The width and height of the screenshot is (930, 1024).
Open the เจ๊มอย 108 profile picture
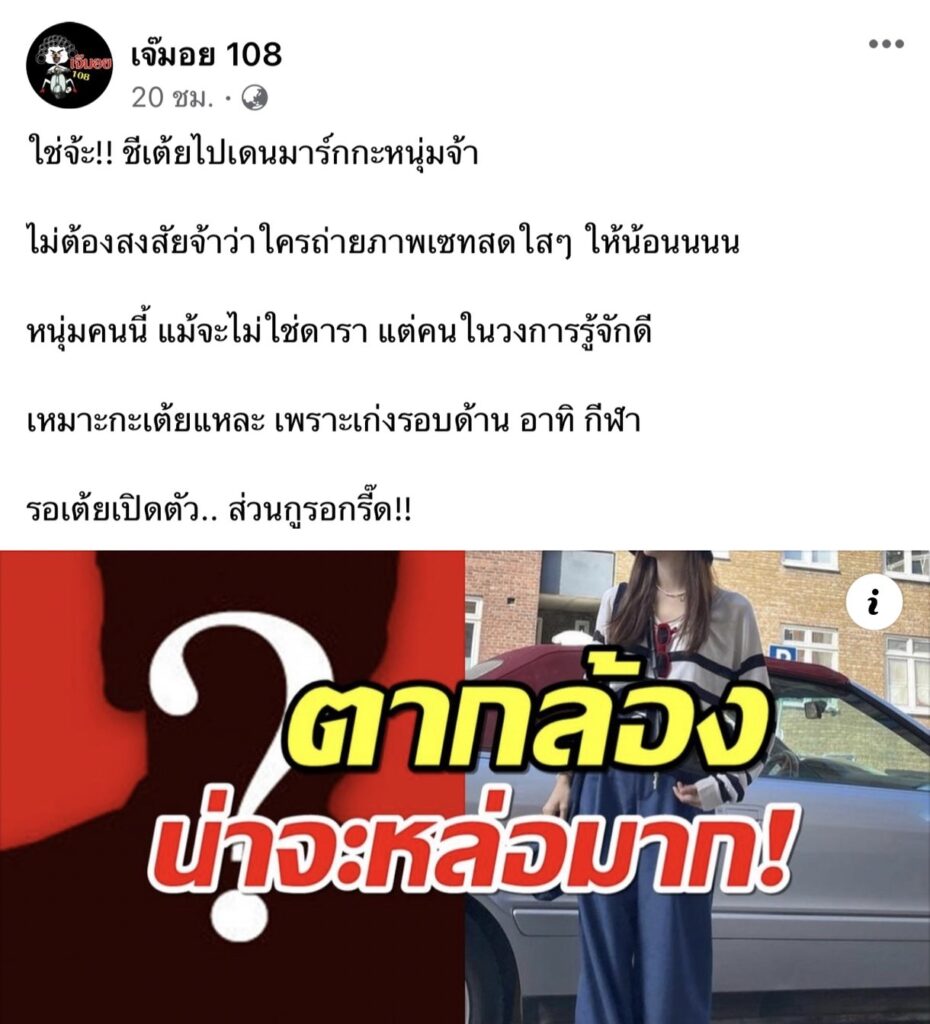point(69,65)
